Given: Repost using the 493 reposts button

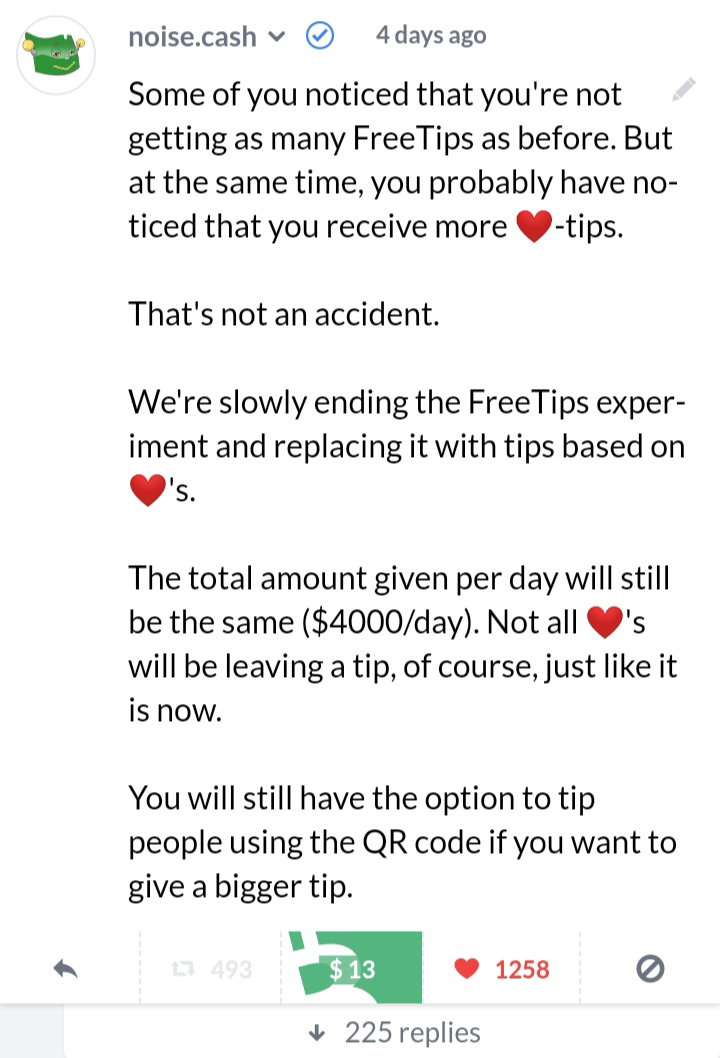Looking at the screenshot, I should (211, 969).
